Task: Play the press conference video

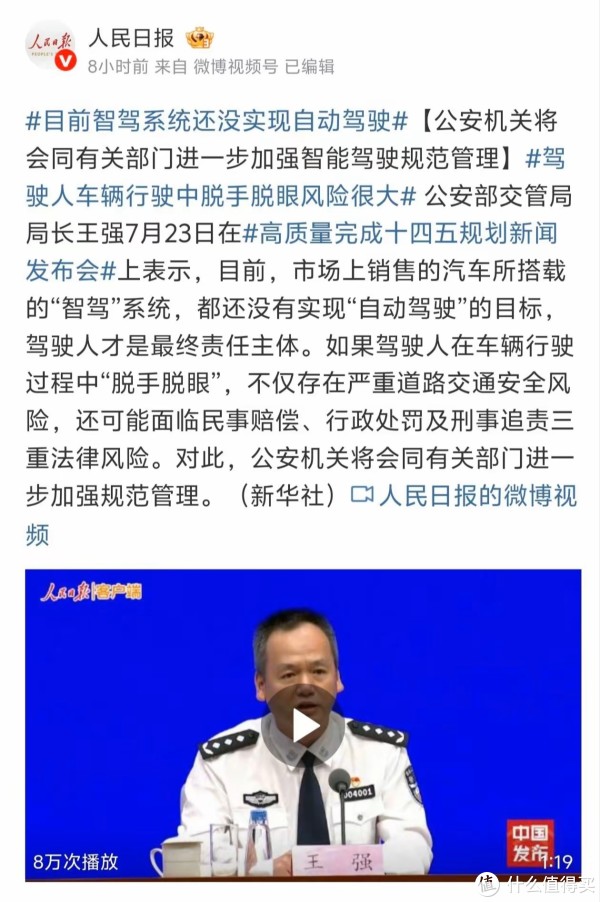Action: [302, 724]
